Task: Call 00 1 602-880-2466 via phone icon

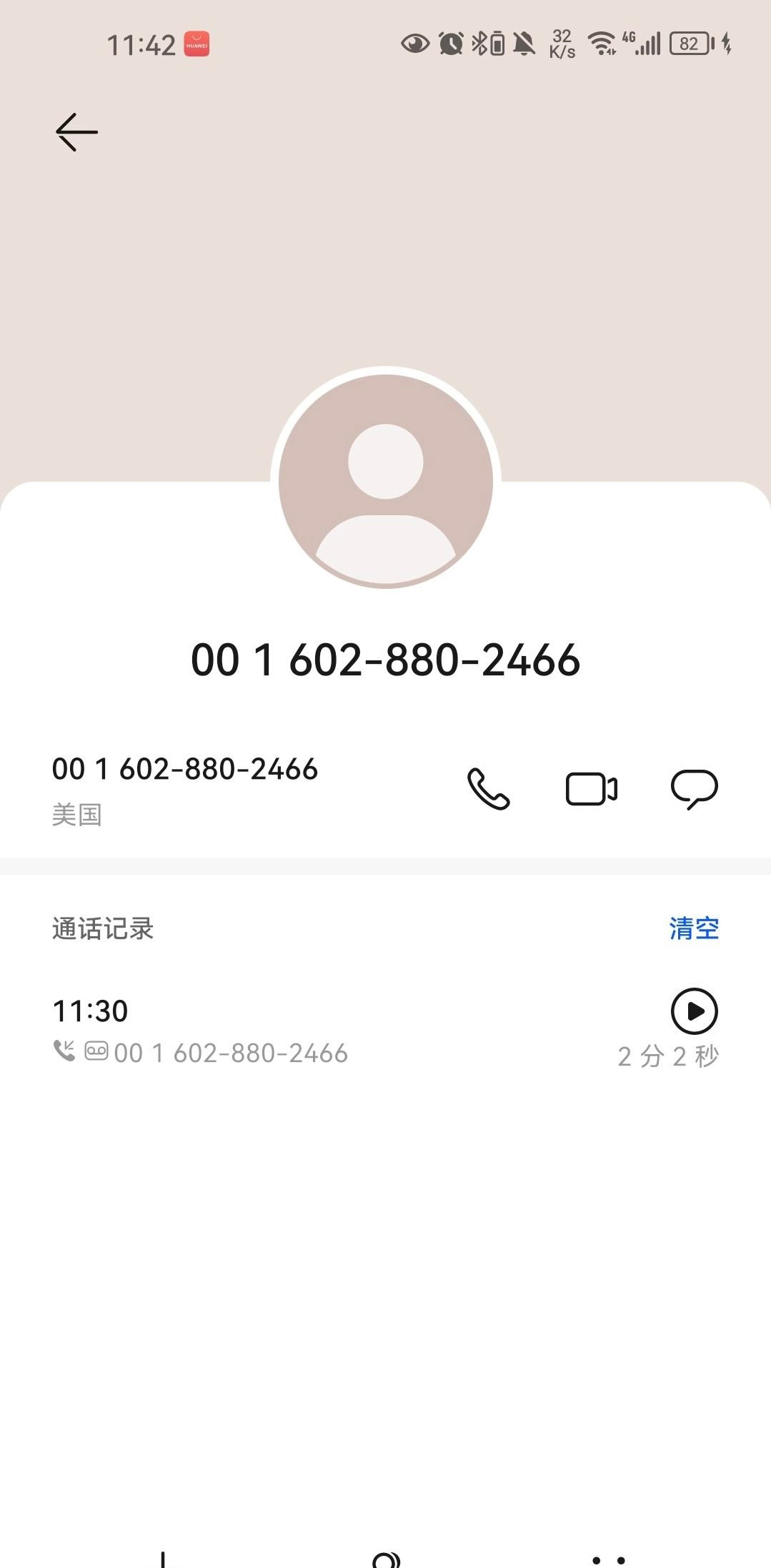Action: pyautogui.click(x=489, y=789)
